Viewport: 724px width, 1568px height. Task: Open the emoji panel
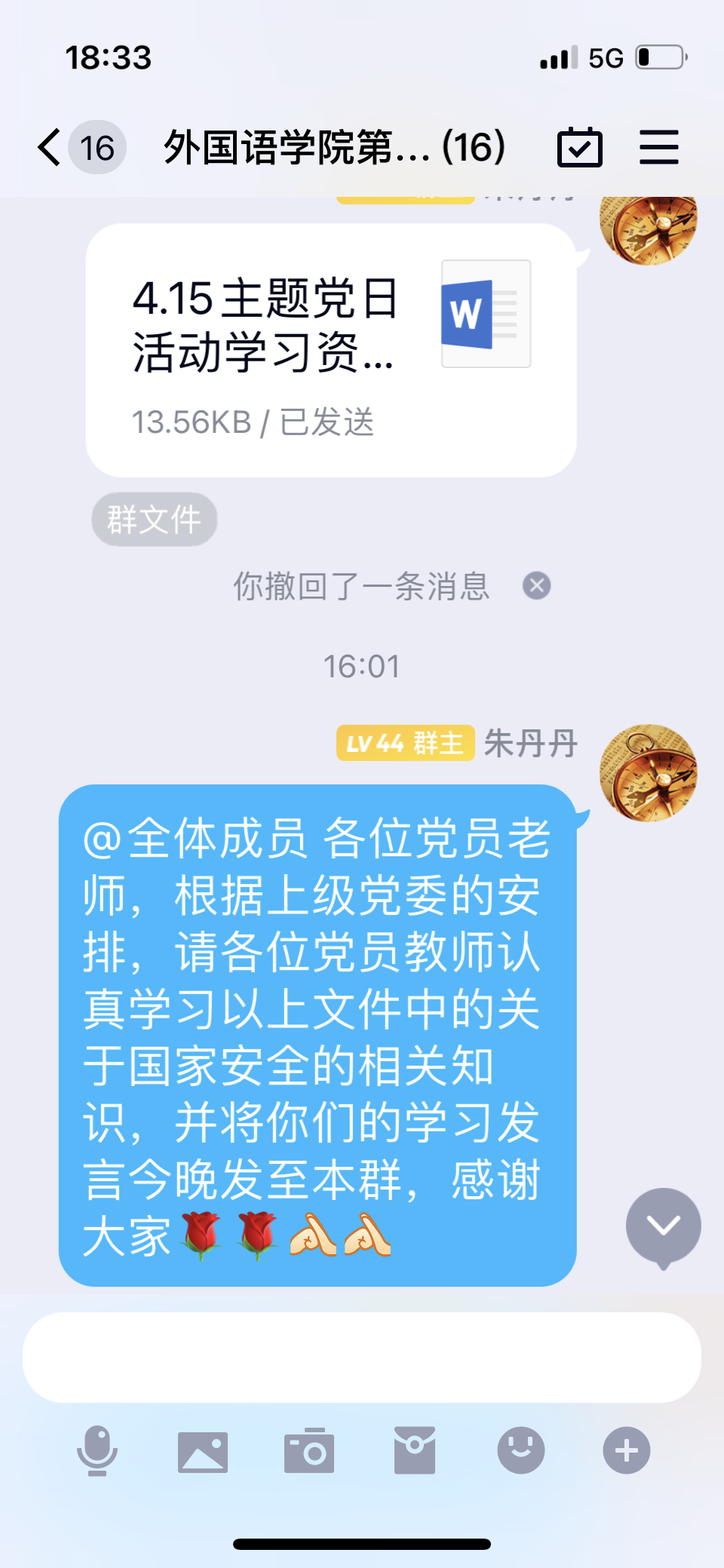(520, 1450)
